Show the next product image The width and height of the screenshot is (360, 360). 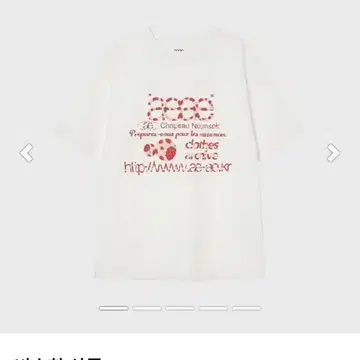(x=333, y=153)
